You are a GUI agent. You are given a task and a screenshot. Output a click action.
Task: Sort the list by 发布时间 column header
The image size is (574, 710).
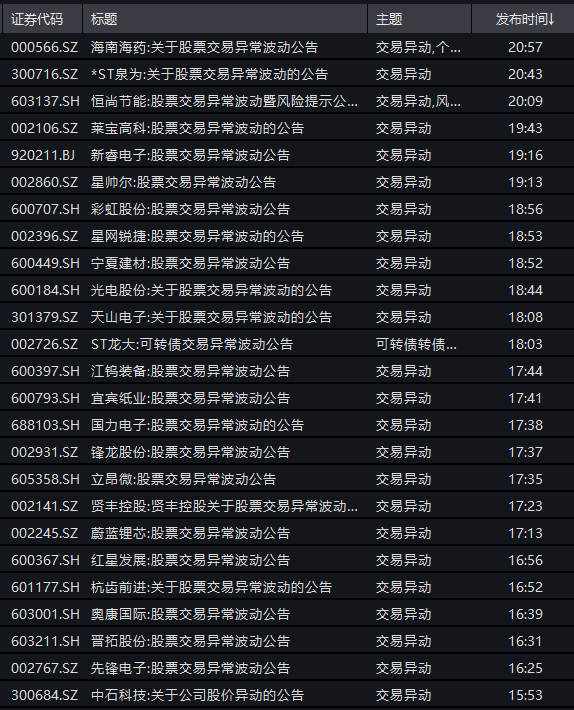[x=523, y=19]
